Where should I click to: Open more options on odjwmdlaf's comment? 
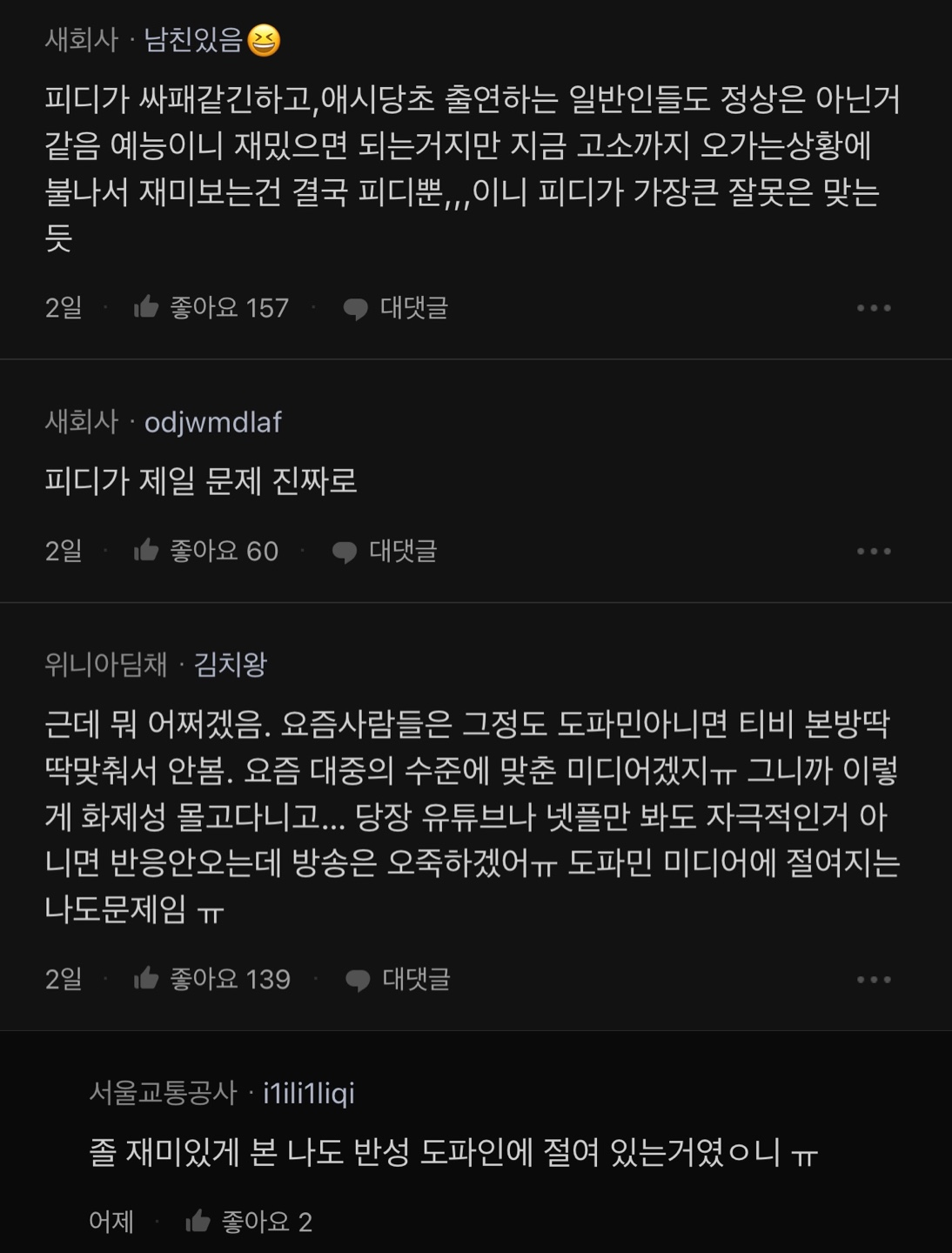coord(874,552)
